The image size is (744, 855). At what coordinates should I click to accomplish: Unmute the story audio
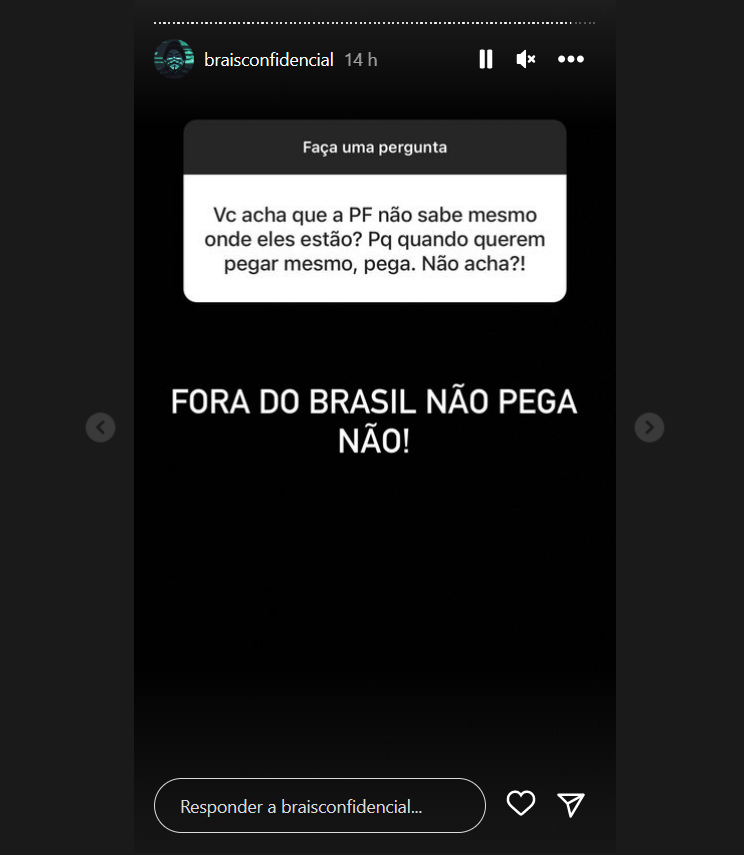tap(526, 59)
